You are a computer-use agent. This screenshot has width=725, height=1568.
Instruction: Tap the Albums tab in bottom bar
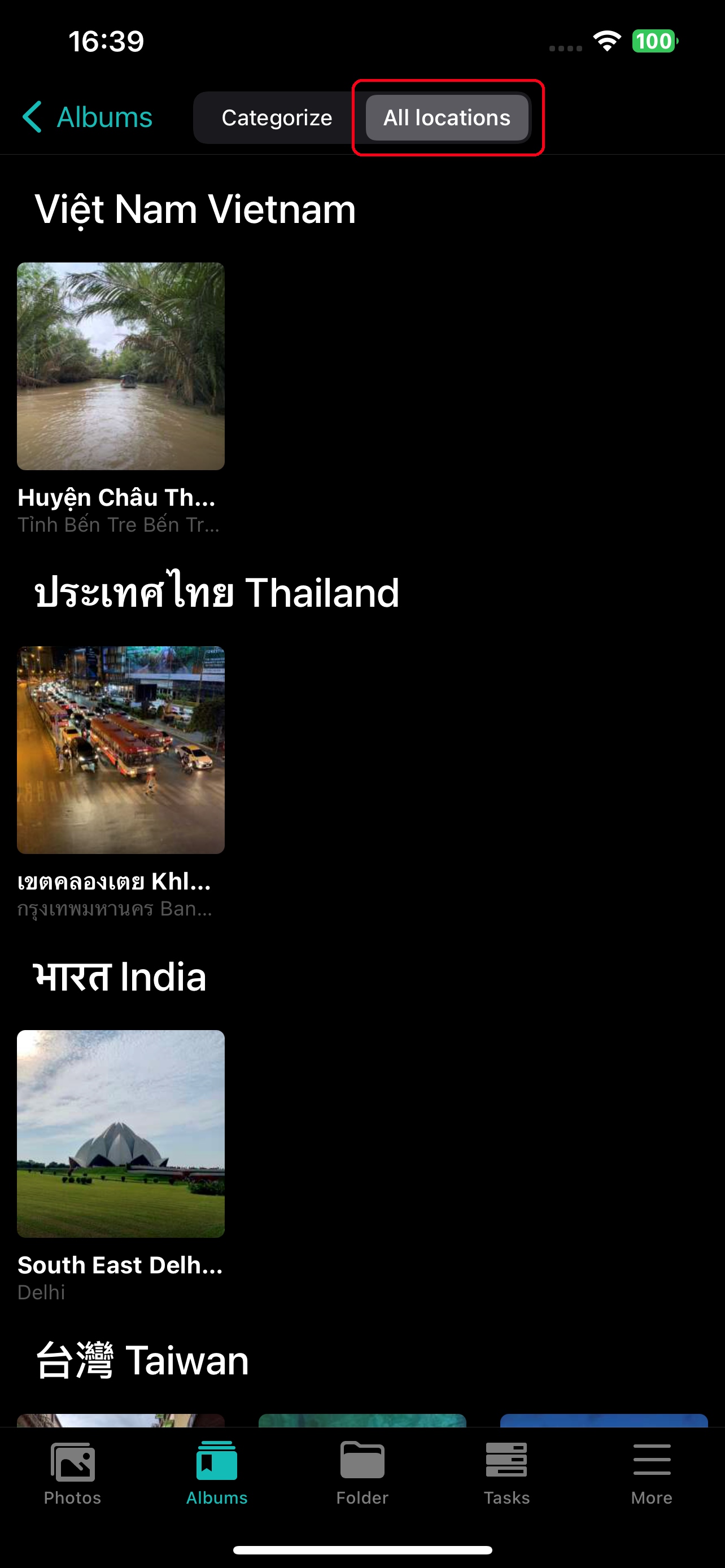click(217, 1472)
